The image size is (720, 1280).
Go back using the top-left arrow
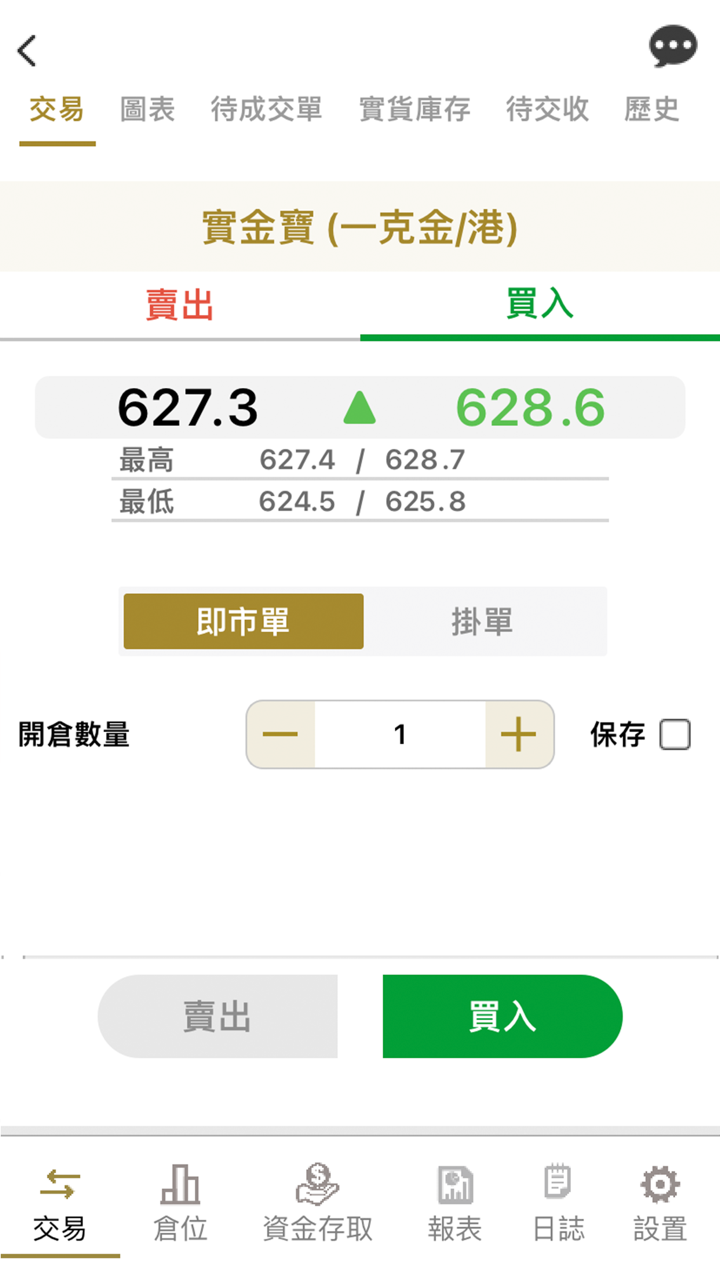point(28,50)
